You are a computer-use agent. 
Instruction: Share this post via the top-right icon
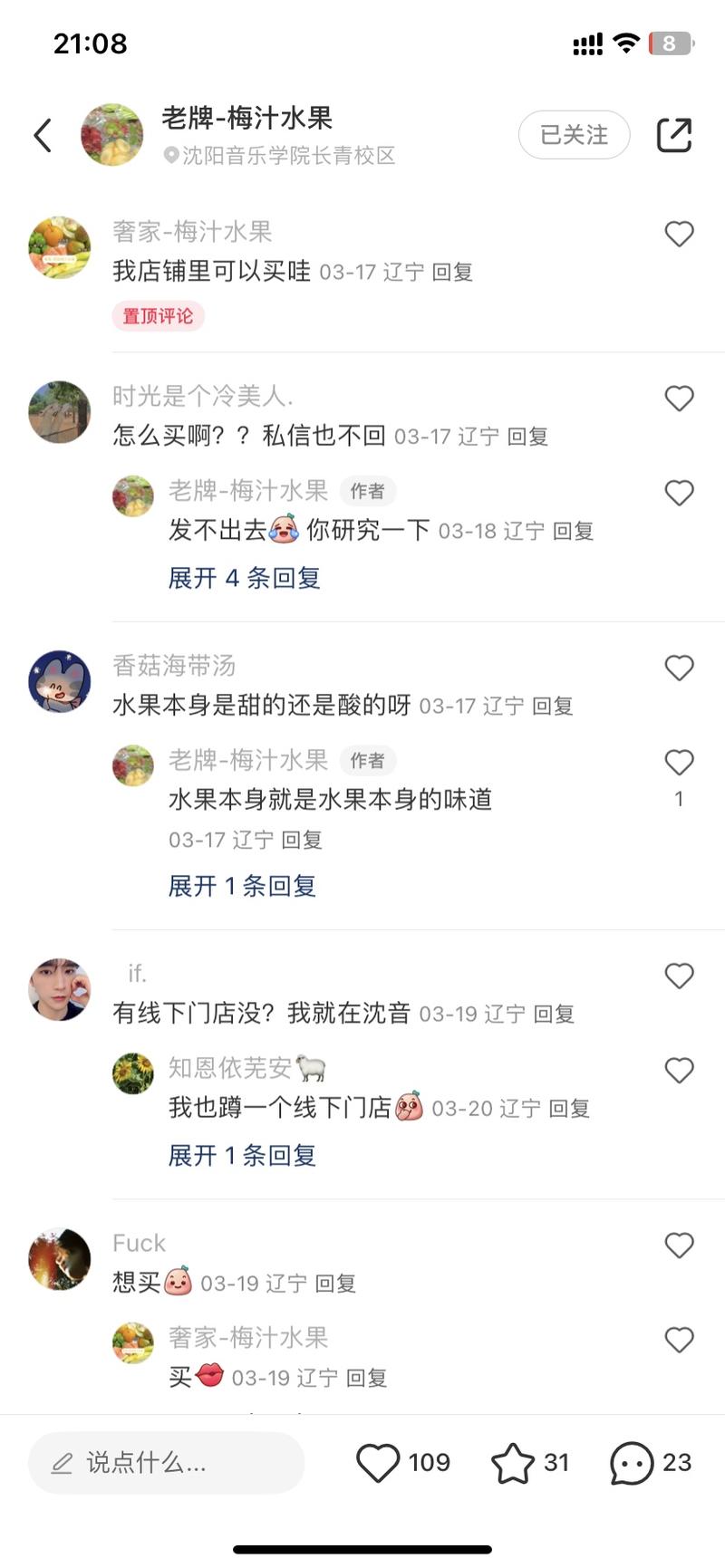(674, 135)
